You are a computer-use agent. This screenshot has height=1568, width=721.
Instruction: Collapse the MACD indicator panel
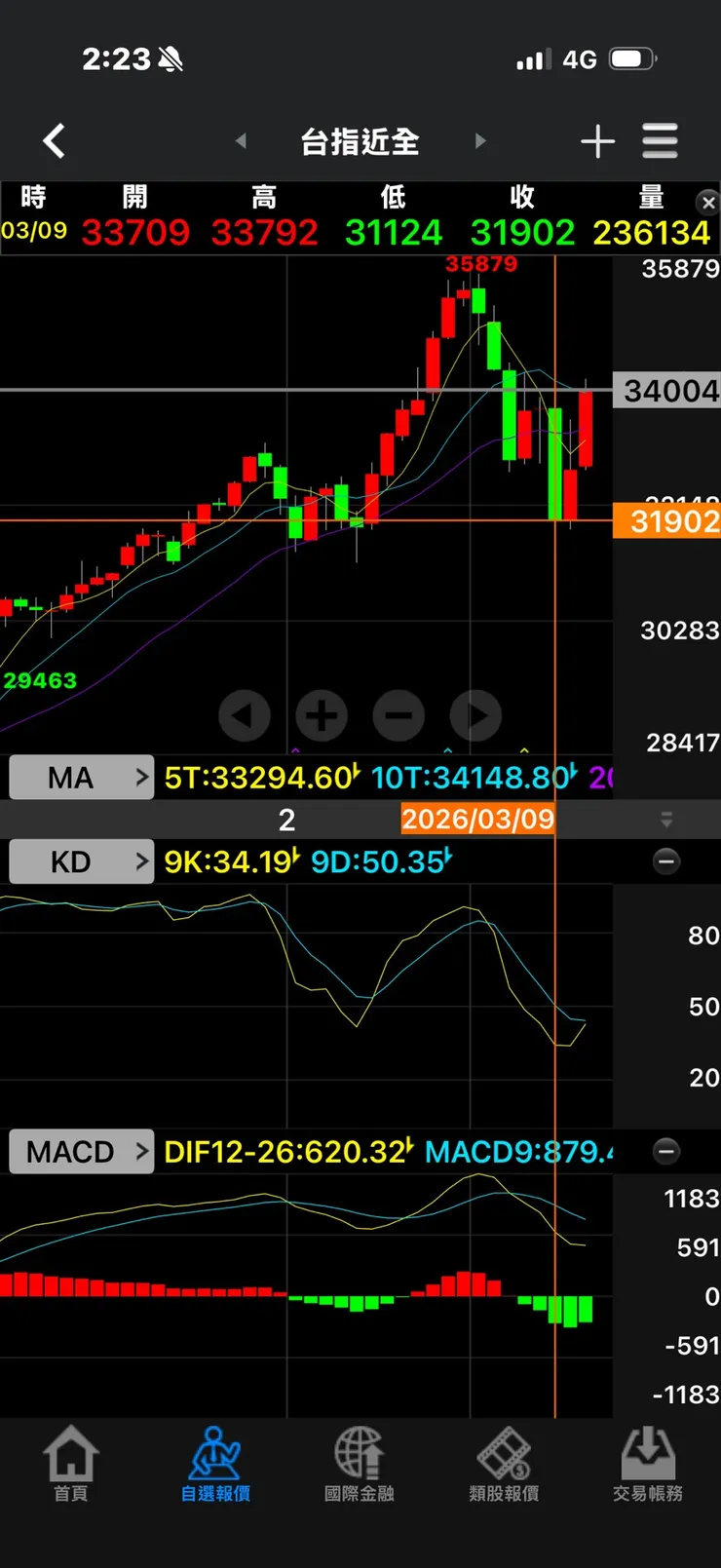pyautogui.click(x=666, y=1152)
